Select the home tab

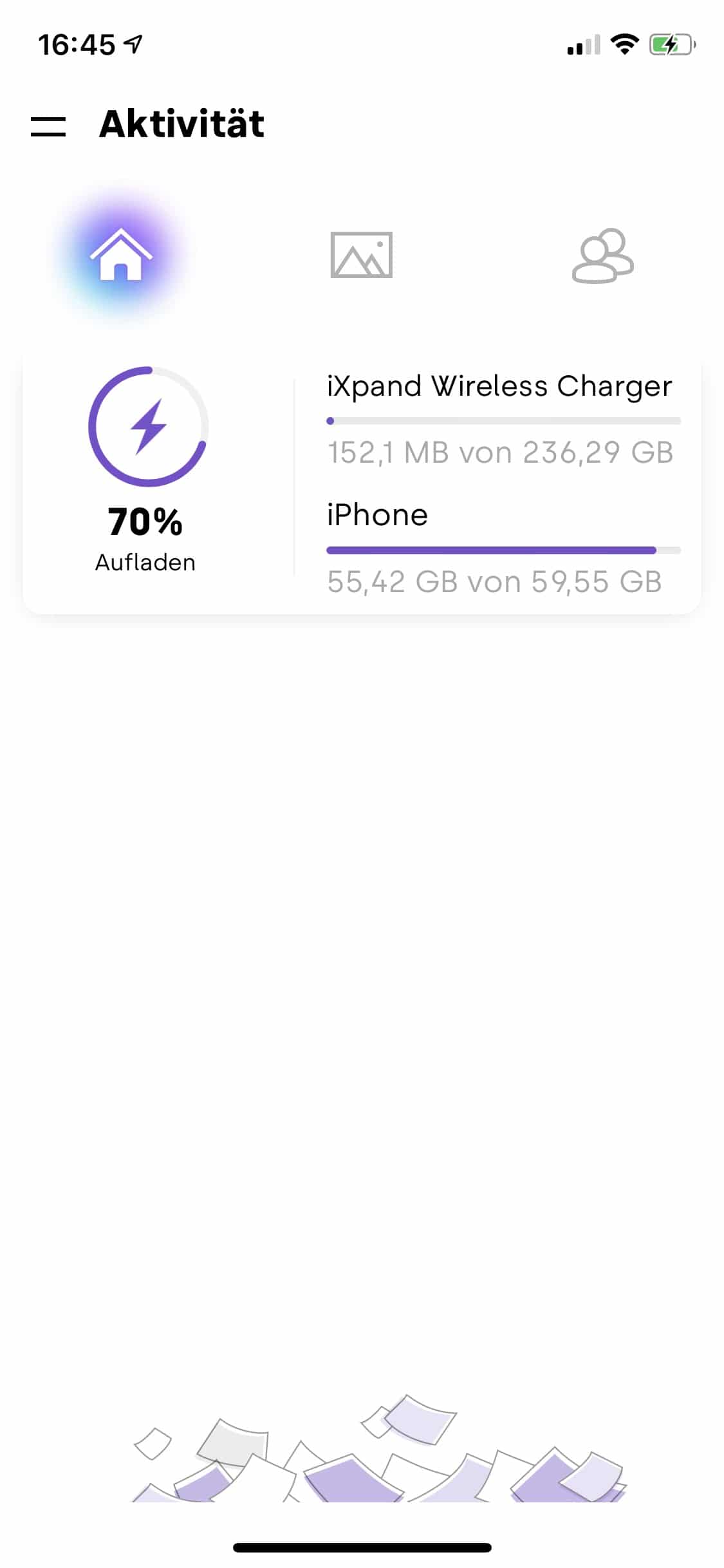coord(121,256)
